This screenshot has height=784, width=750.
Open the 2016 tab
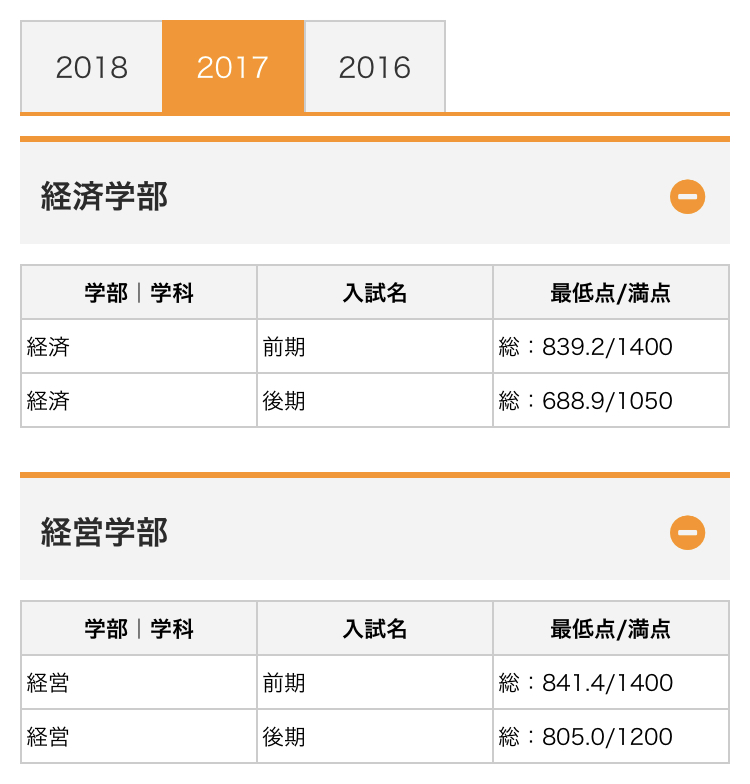click(x=375, y=67)
